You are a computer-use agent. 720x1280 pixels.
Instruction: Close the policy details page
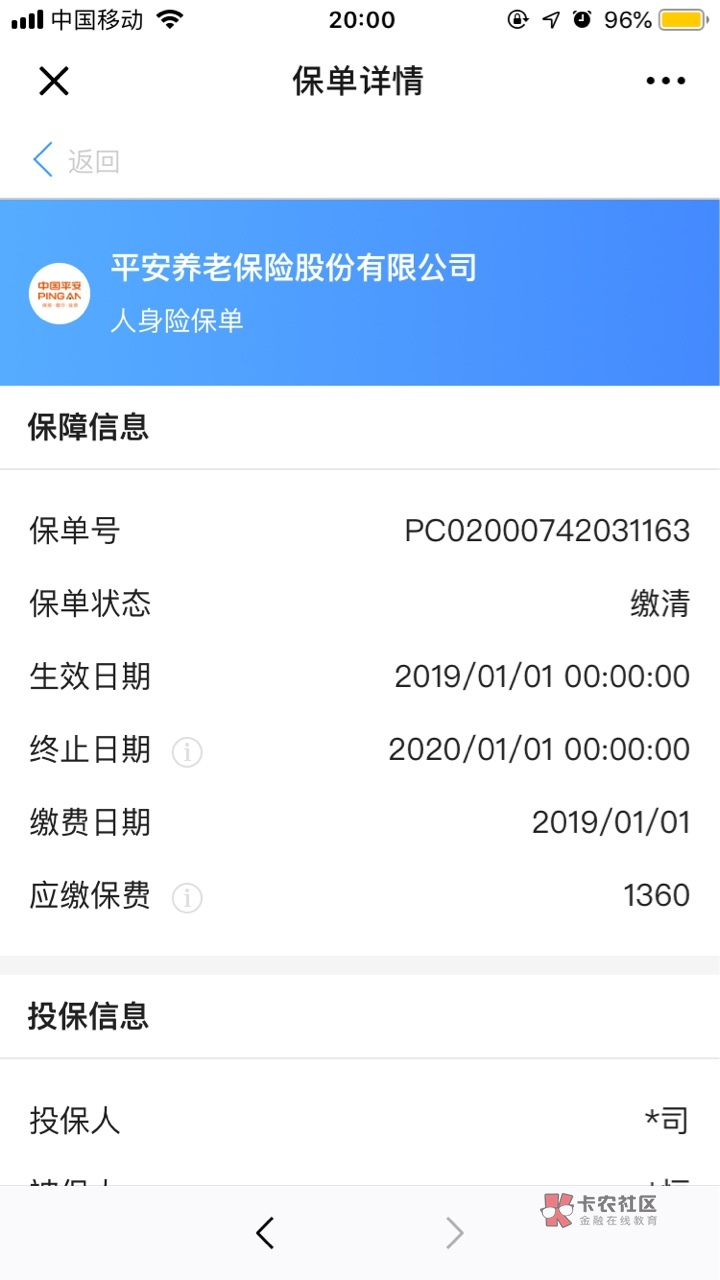[x=54, y=81]
